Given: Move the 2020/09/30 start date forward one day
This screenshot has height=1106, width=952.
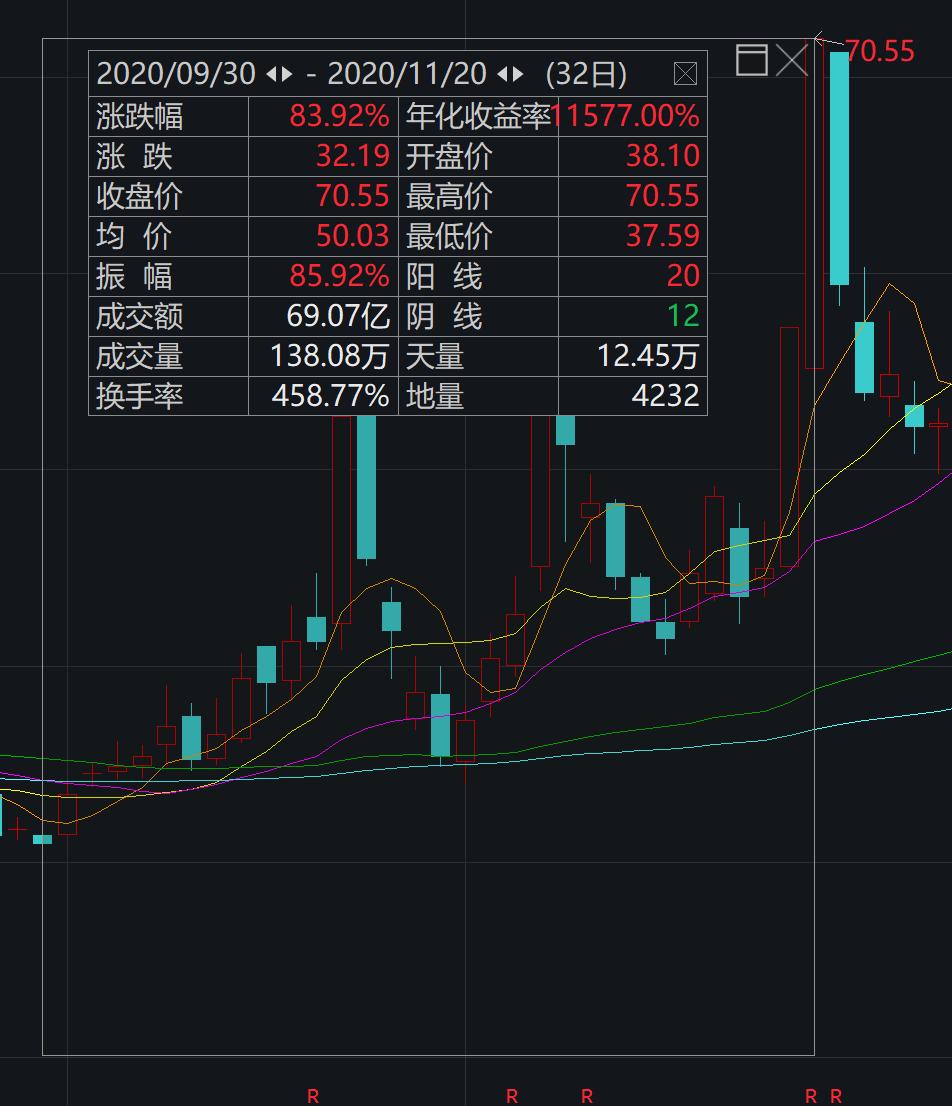Looking at the screenshot, I should coord(286,74).
